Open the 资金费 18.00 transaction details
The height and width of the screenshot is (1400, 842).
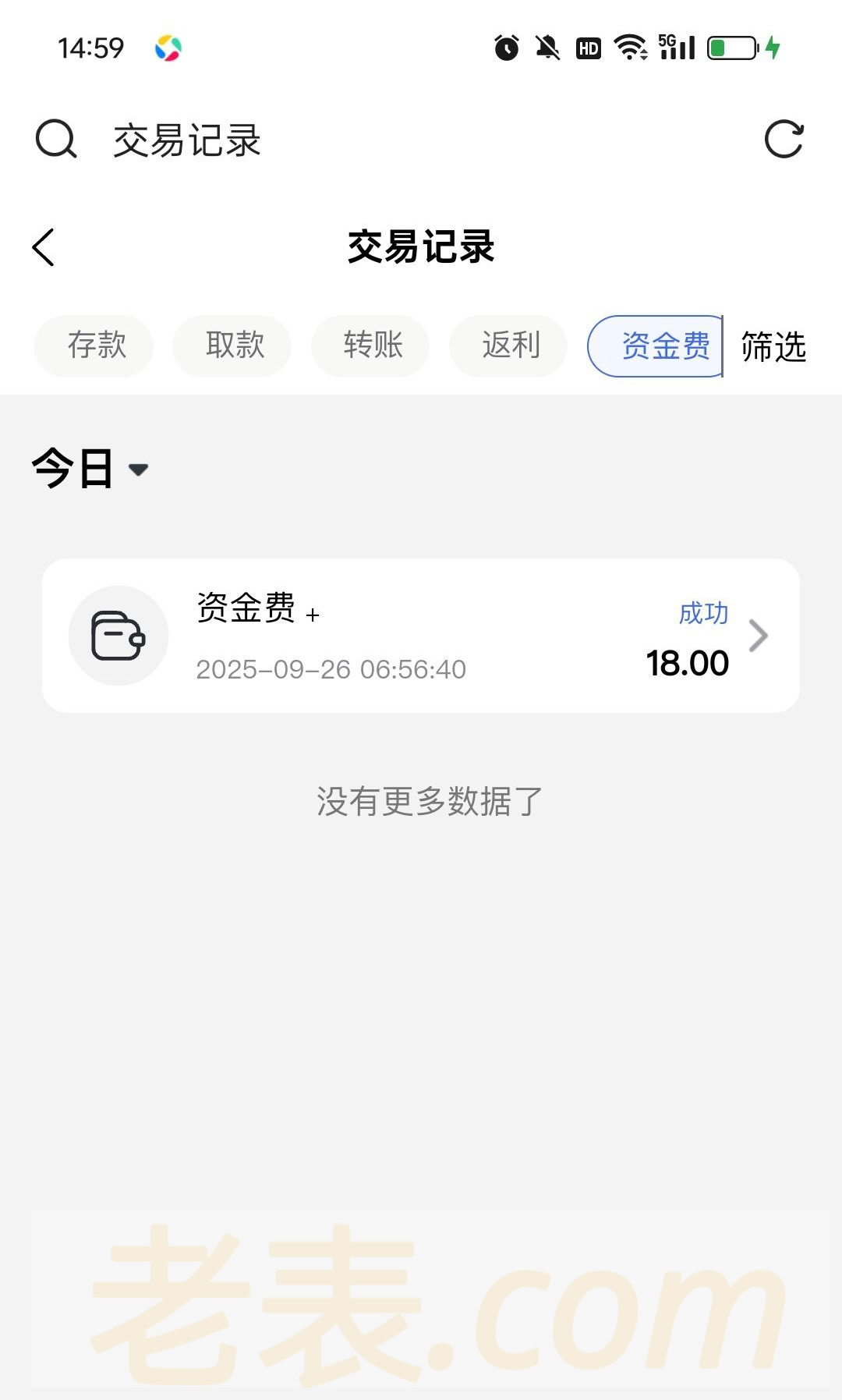421,635
